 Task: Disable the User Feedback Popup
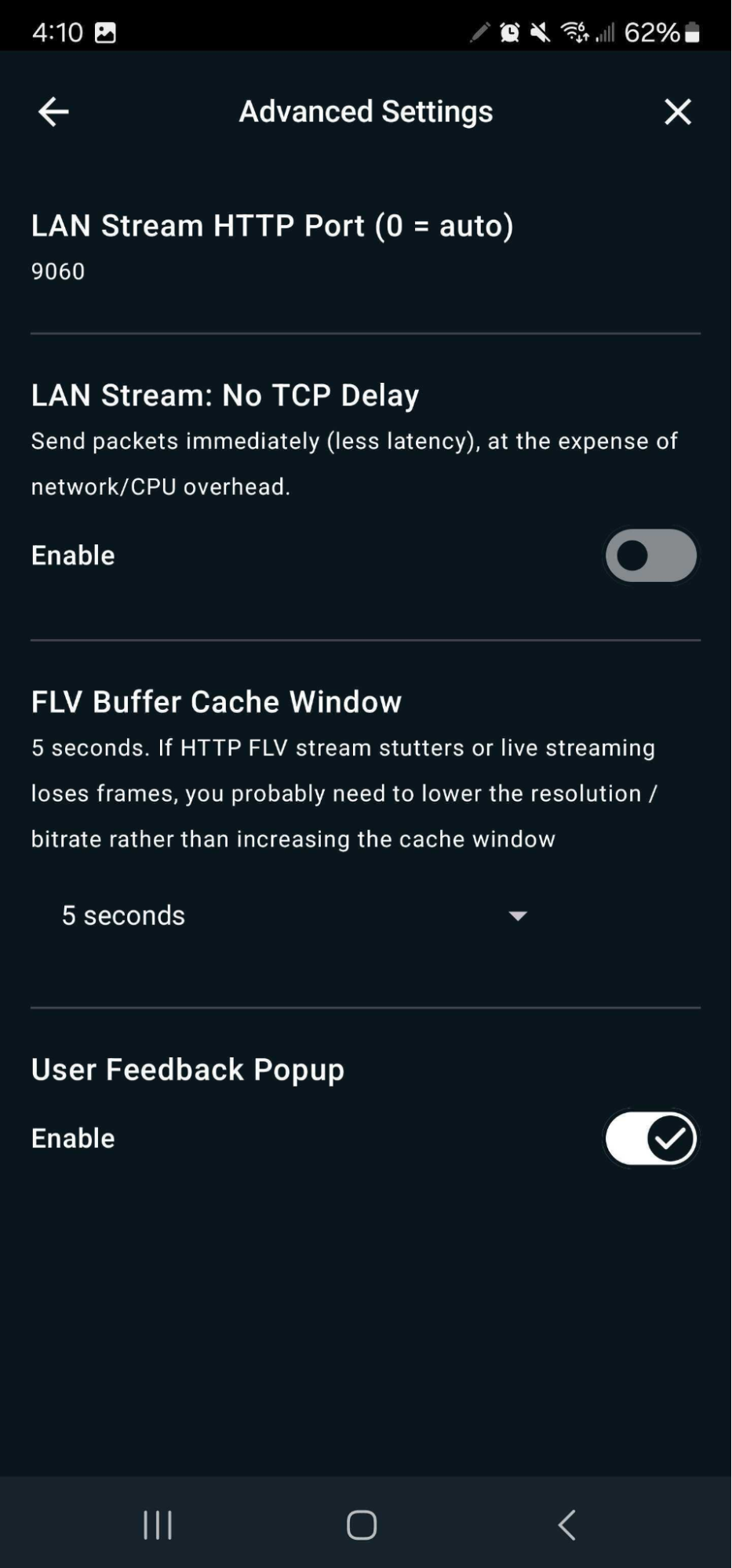(x=650, y=1138)
